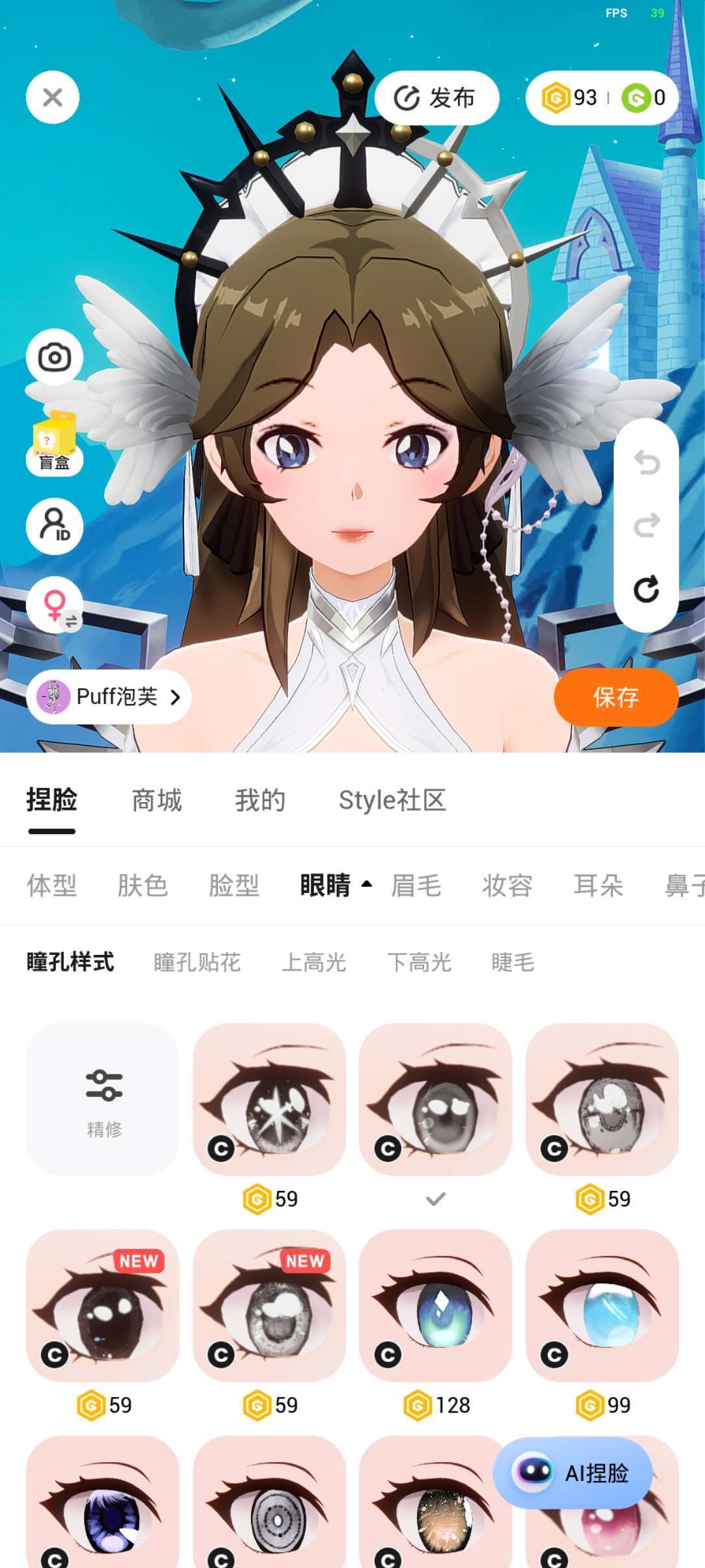Reset the avatar with refresh icon

coord(646,590)
